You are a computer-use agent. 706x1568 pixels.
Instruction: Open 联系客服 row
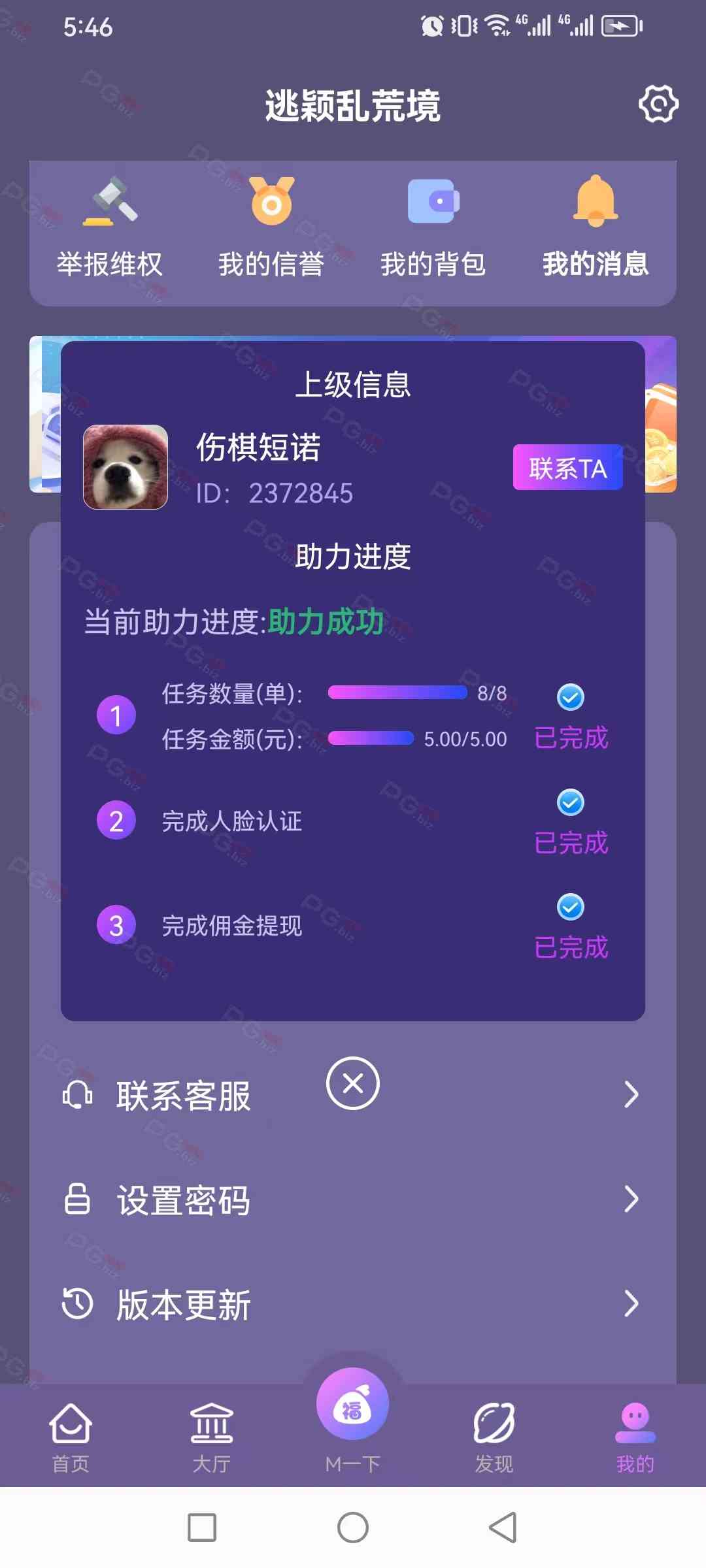click(x=183, y=1096)
